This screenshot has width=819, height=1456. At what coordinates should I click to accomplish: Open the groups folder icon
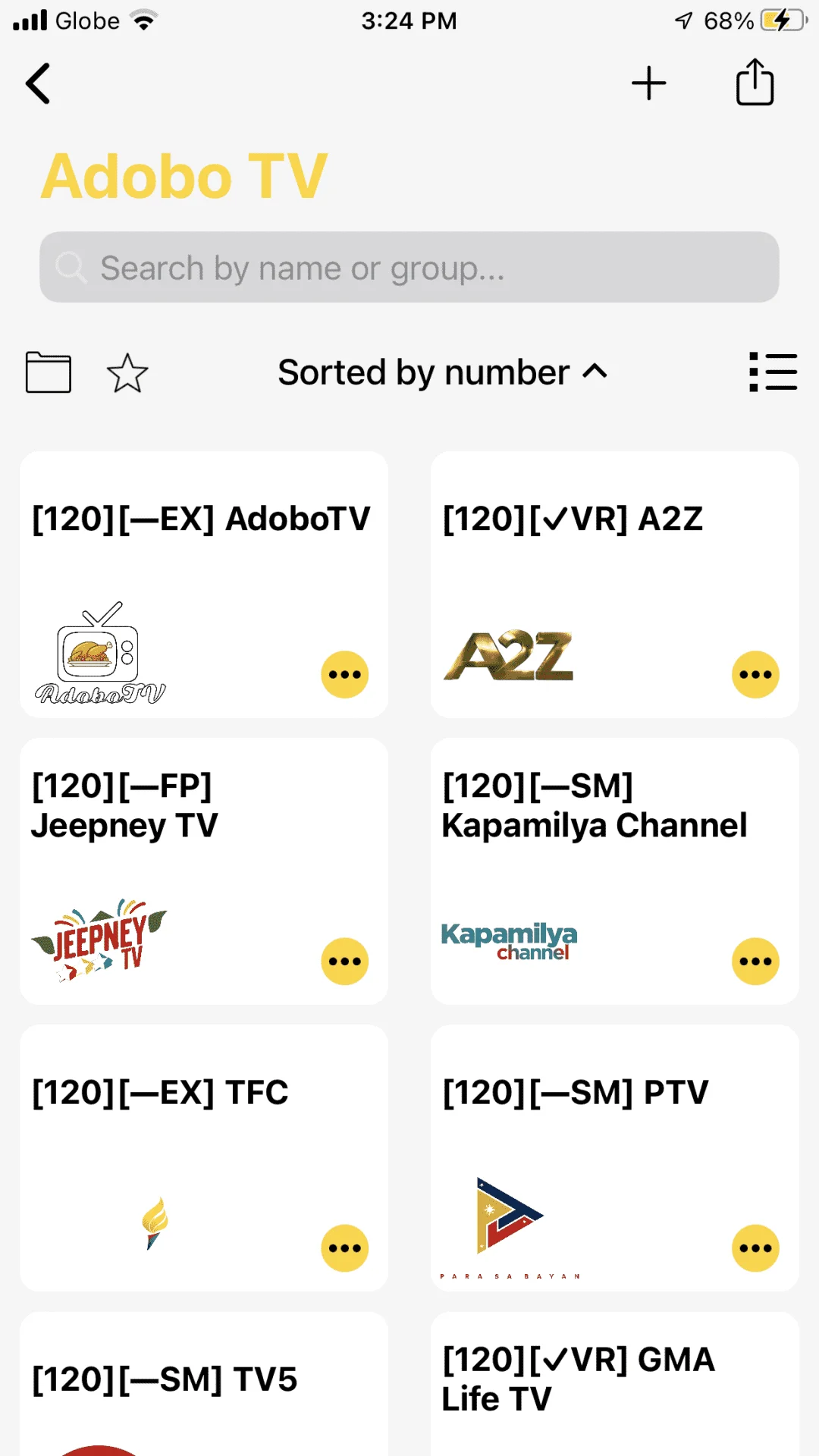[49, 372]
